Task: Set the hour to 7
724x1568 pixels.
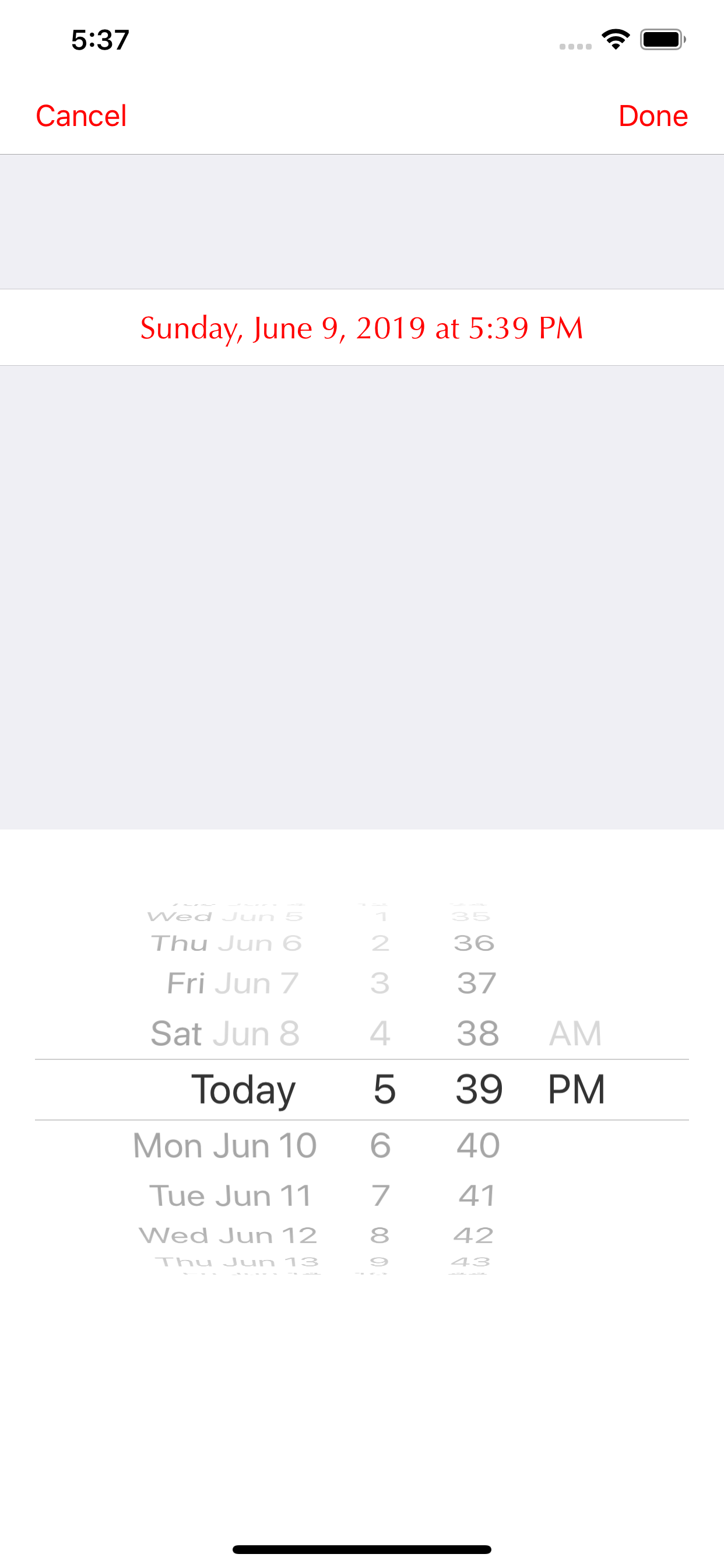Action: click(380, 1196)
